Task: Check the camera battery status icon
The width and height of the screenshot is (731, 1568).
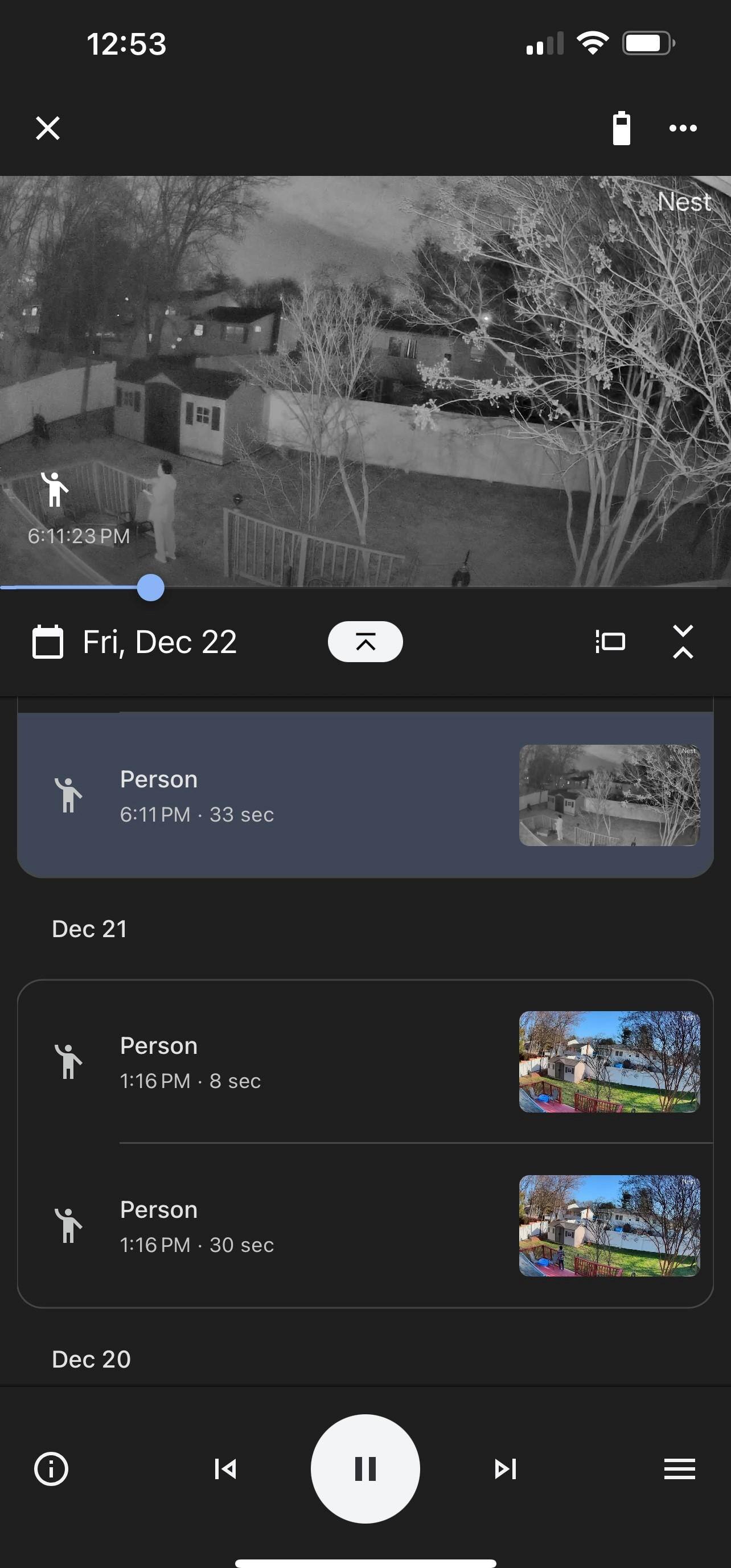Action: click(x=621, y=129)
